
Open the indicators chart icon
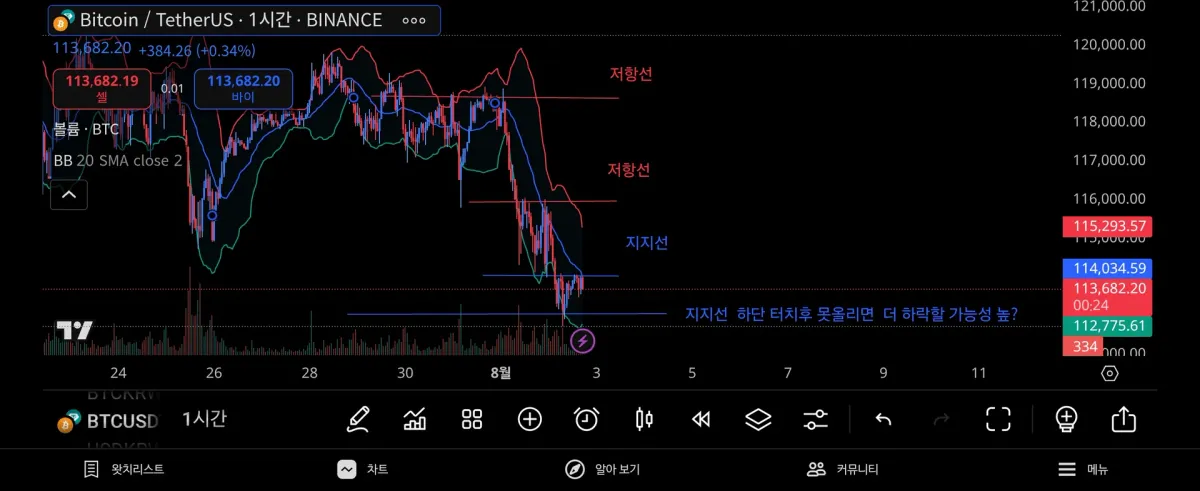coord(415,419)
